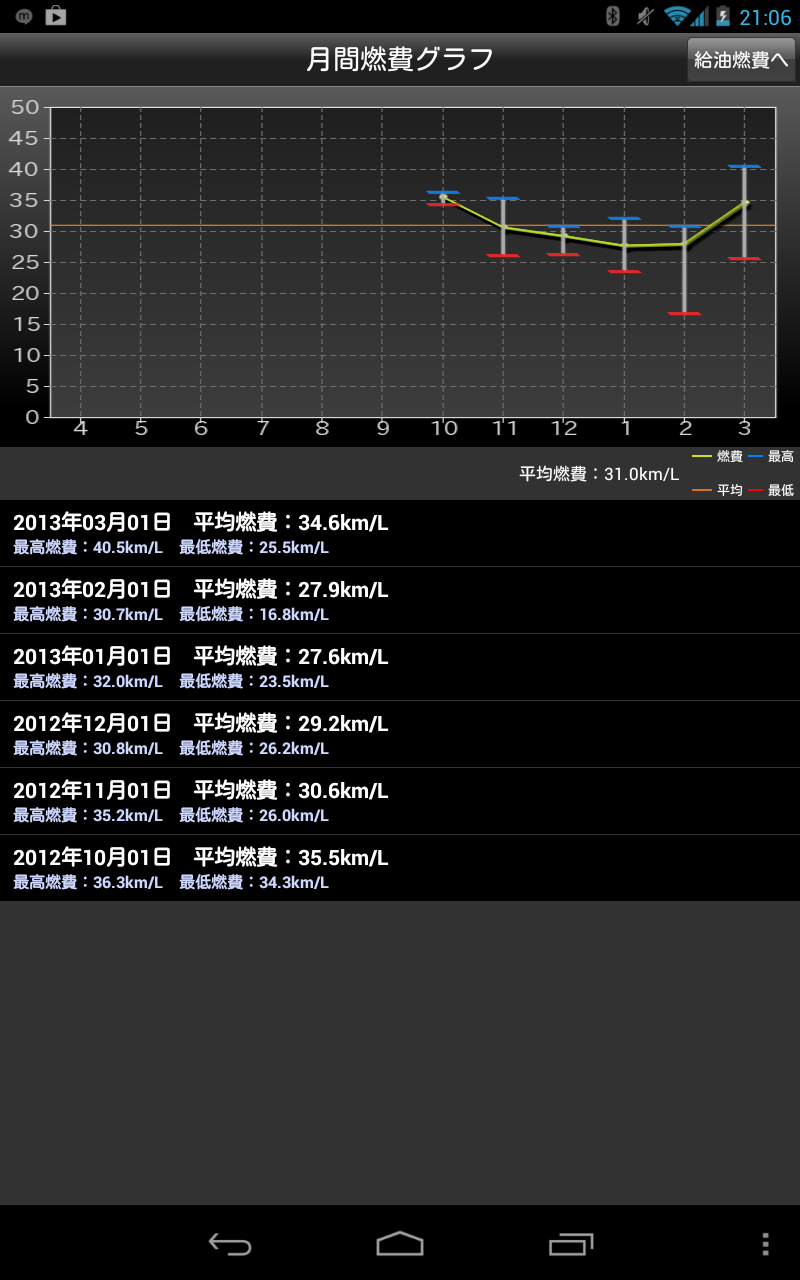800x1280 pixels.
Task: Open the overflow menu in navigation bar
Action: click(x=765, y=1244)
